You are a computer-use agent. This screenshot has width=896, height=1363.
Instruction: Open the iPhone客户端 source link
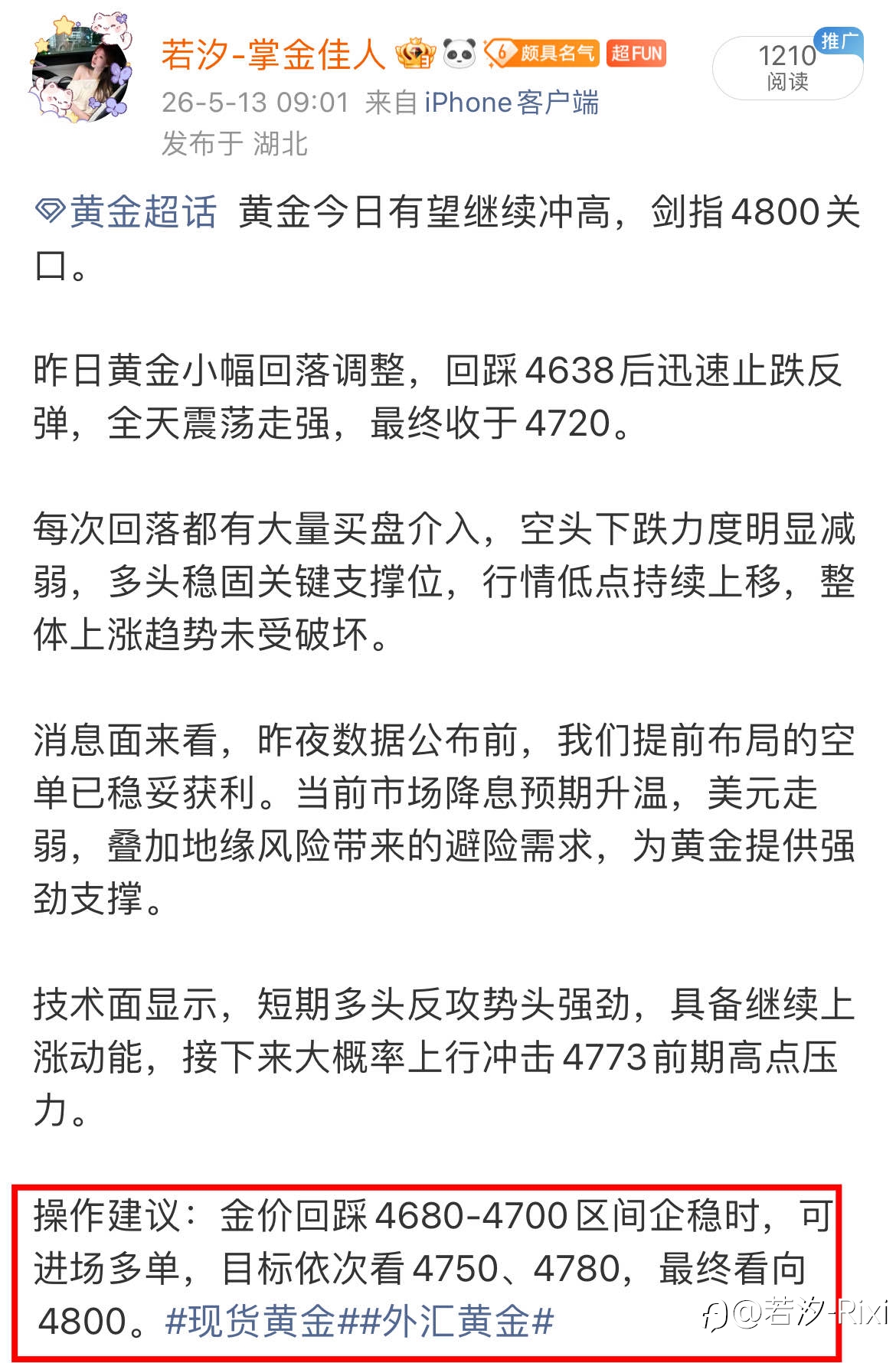tap(512, 103)
